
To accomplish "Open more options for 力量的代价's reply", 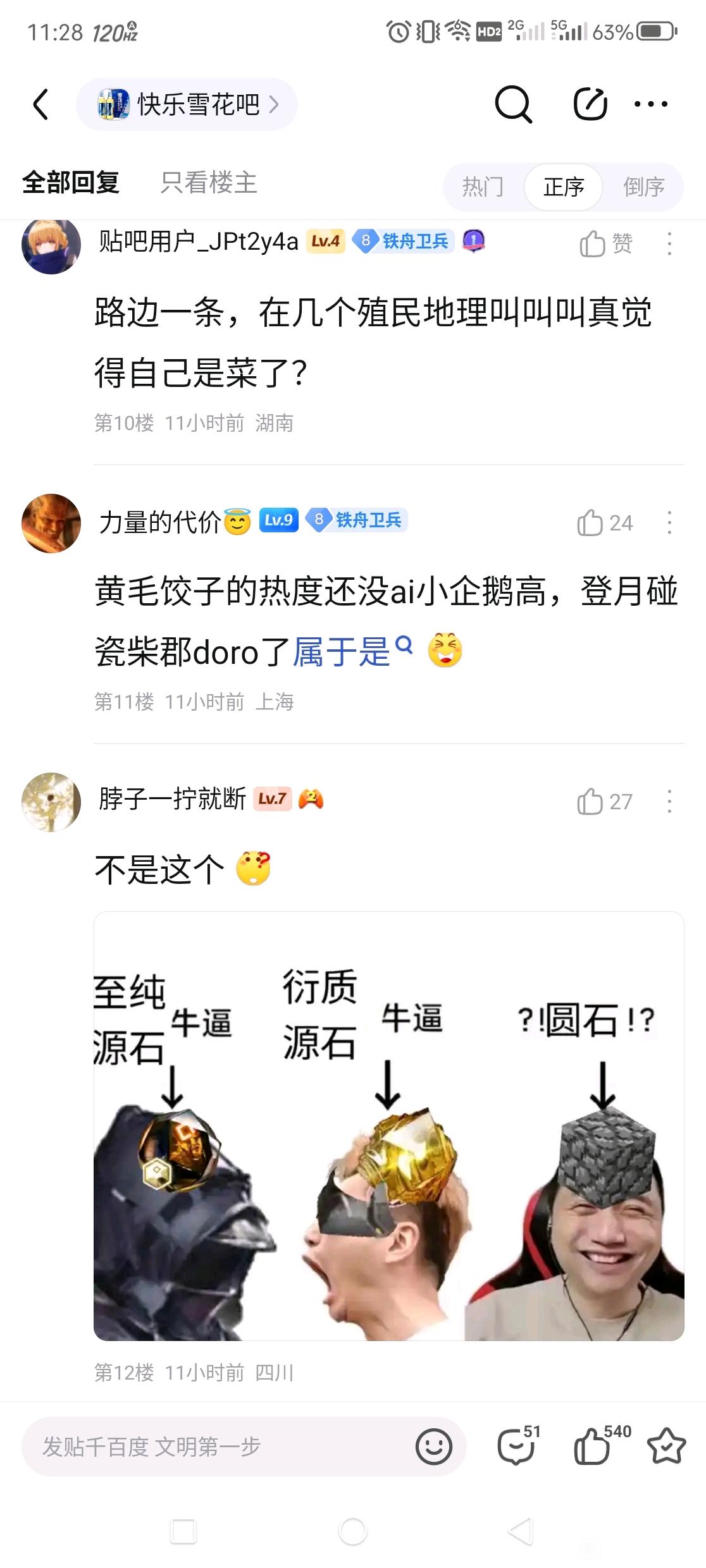I will [x=669, y=523].
